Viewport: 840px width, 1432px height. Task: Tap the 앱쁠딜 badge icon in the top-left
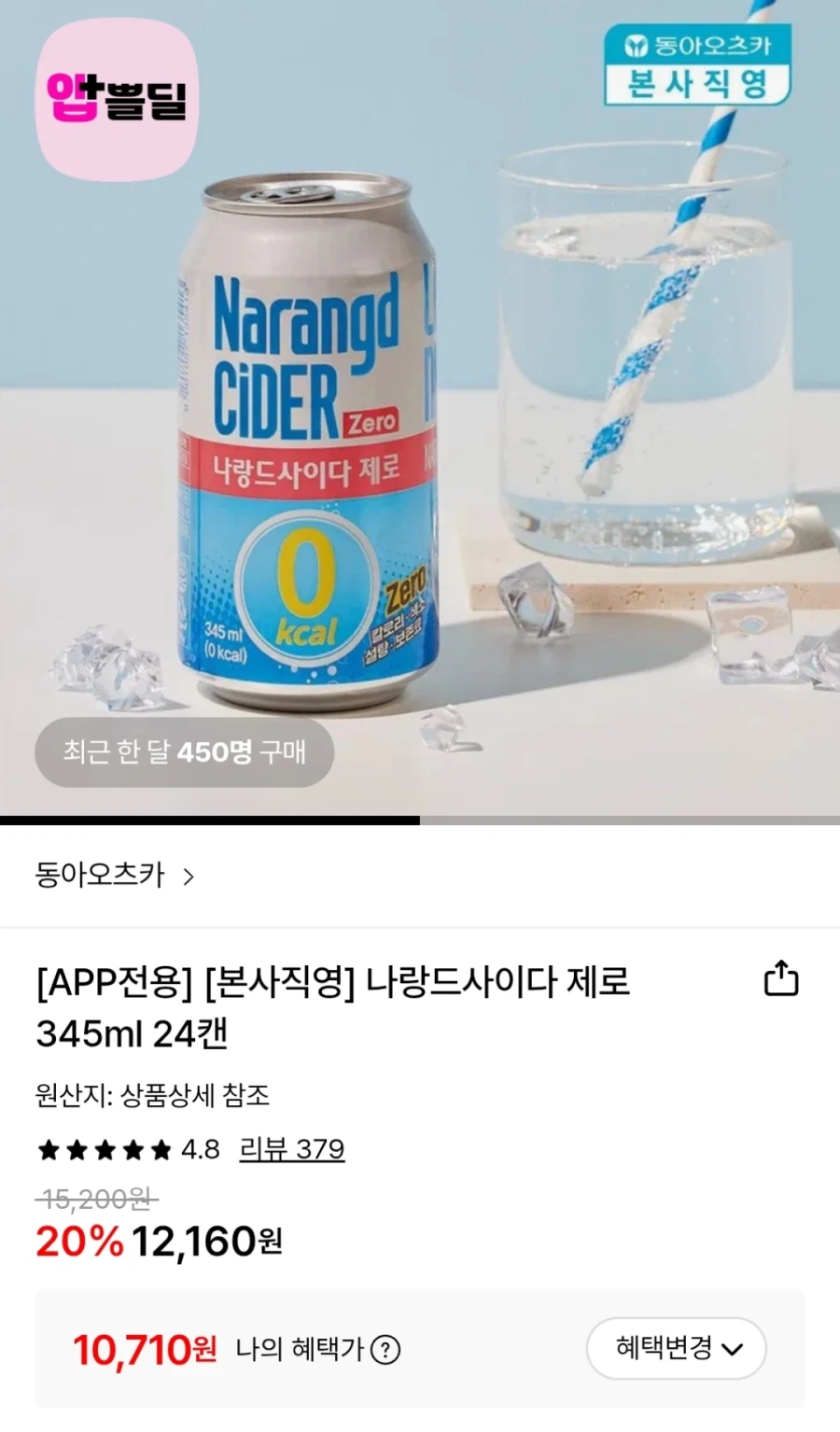coord(115,93)
